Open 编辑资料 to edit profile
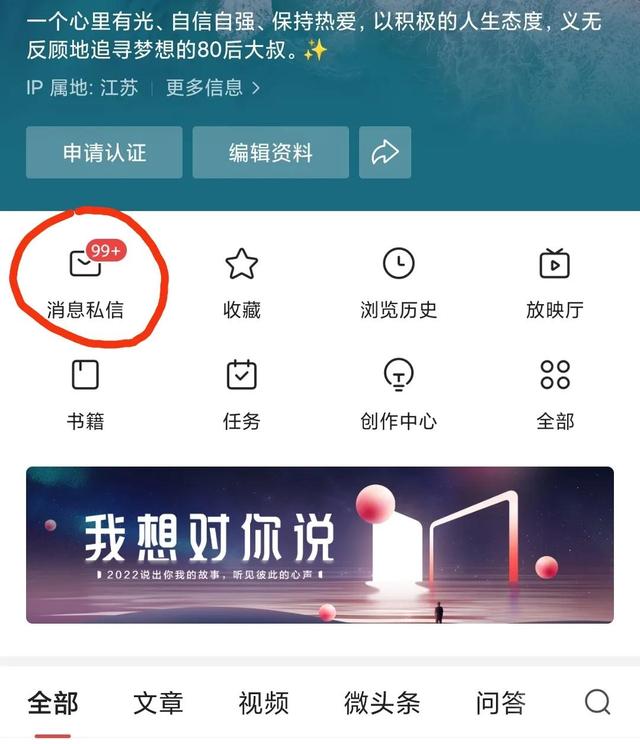The image size is (640, 744). click(270, 152)
